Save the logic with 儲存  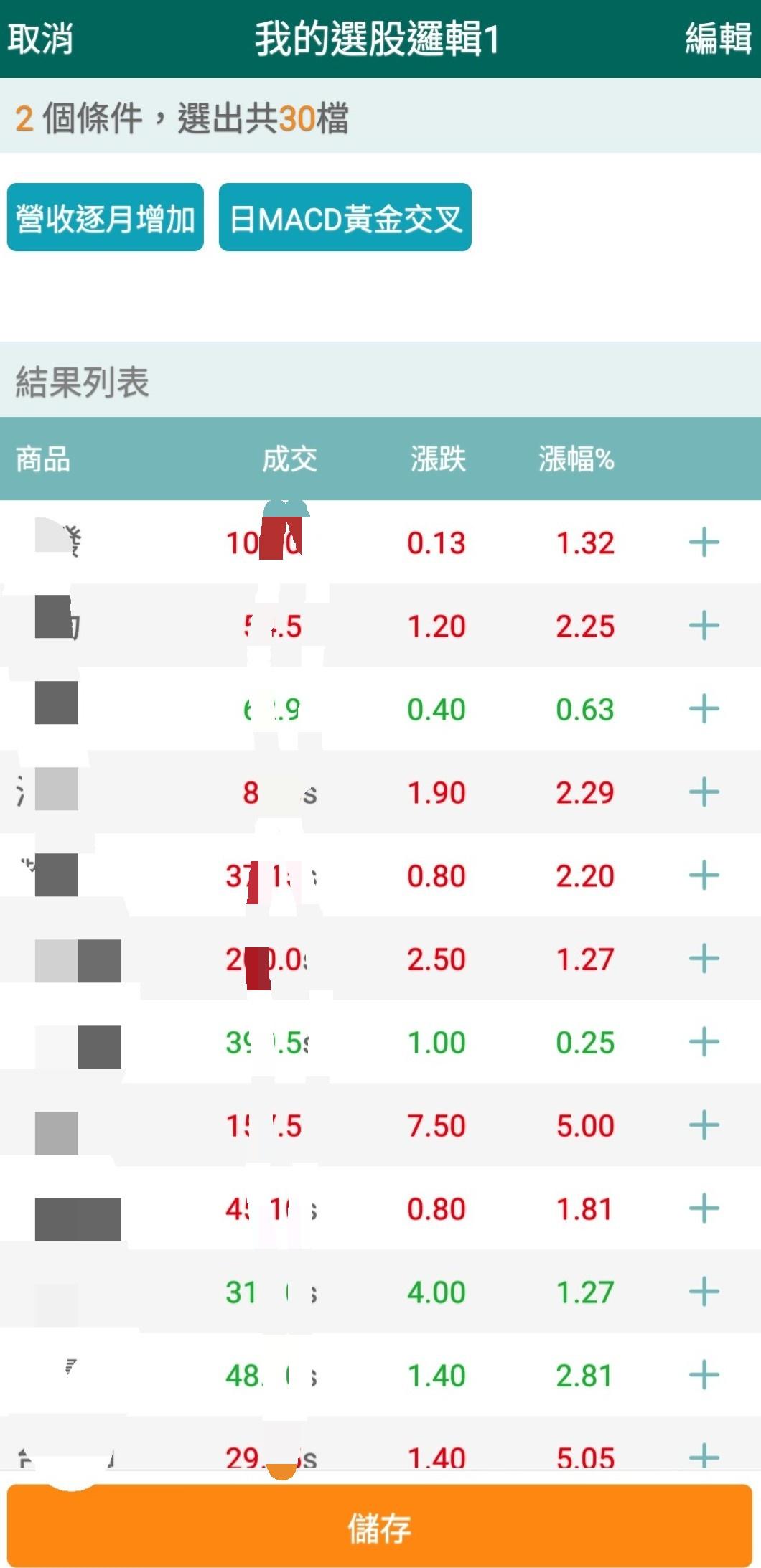(x=380, y=1527)
